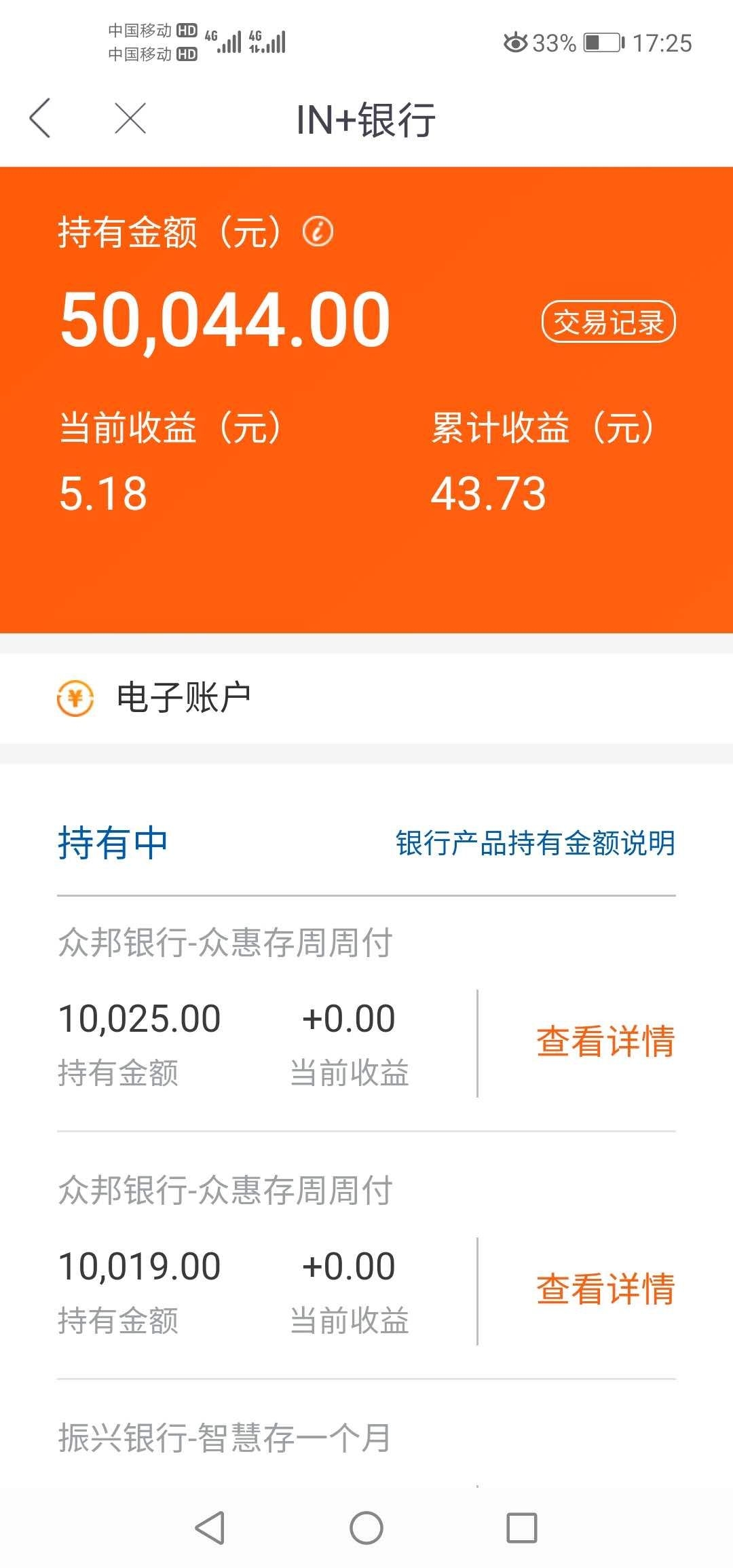The image size is (733, 1568).
Task: Tap the system home button
Action: (366, 1528)
